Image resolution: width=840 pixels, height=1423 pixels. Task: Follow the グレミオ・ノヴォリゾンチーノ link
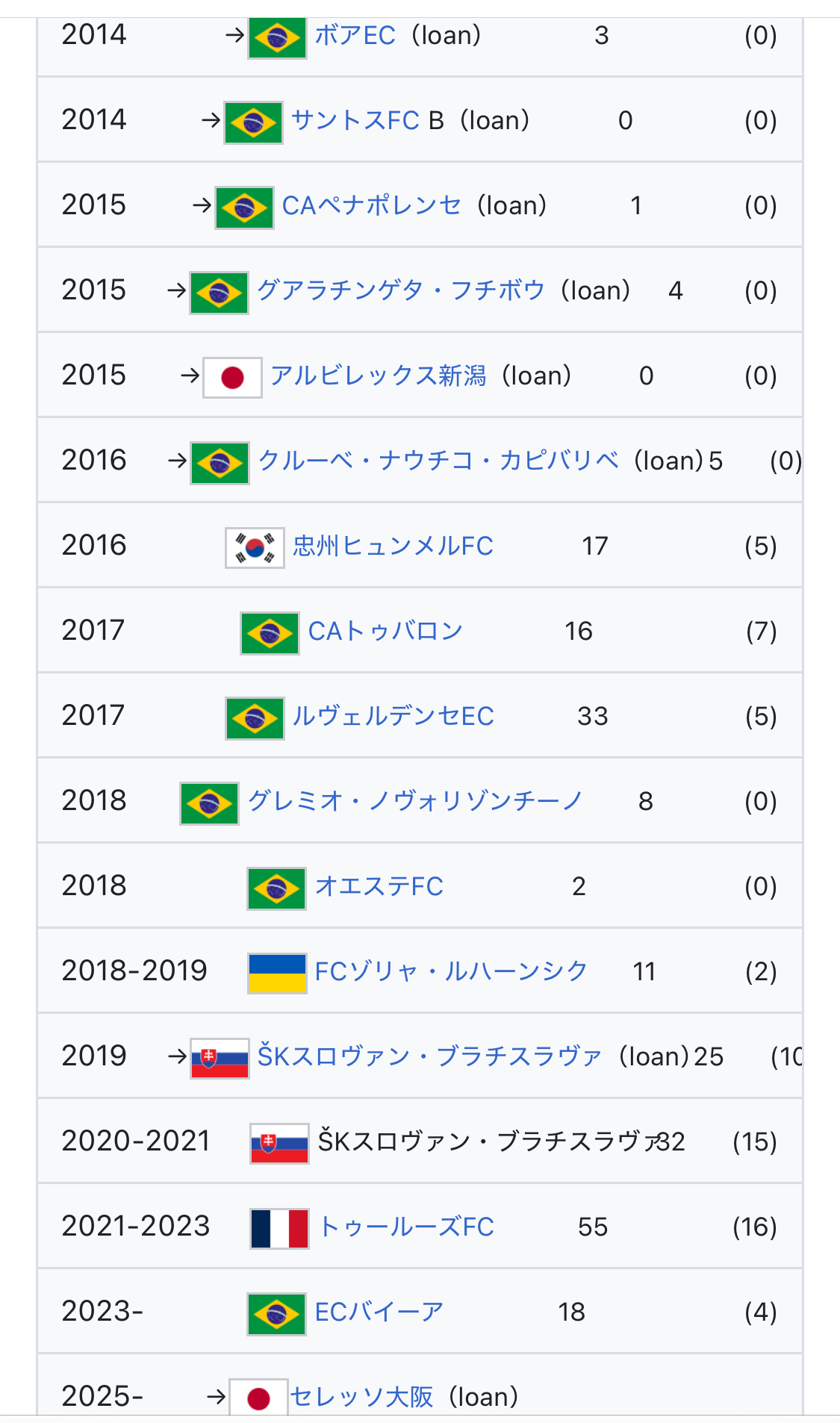415,801
